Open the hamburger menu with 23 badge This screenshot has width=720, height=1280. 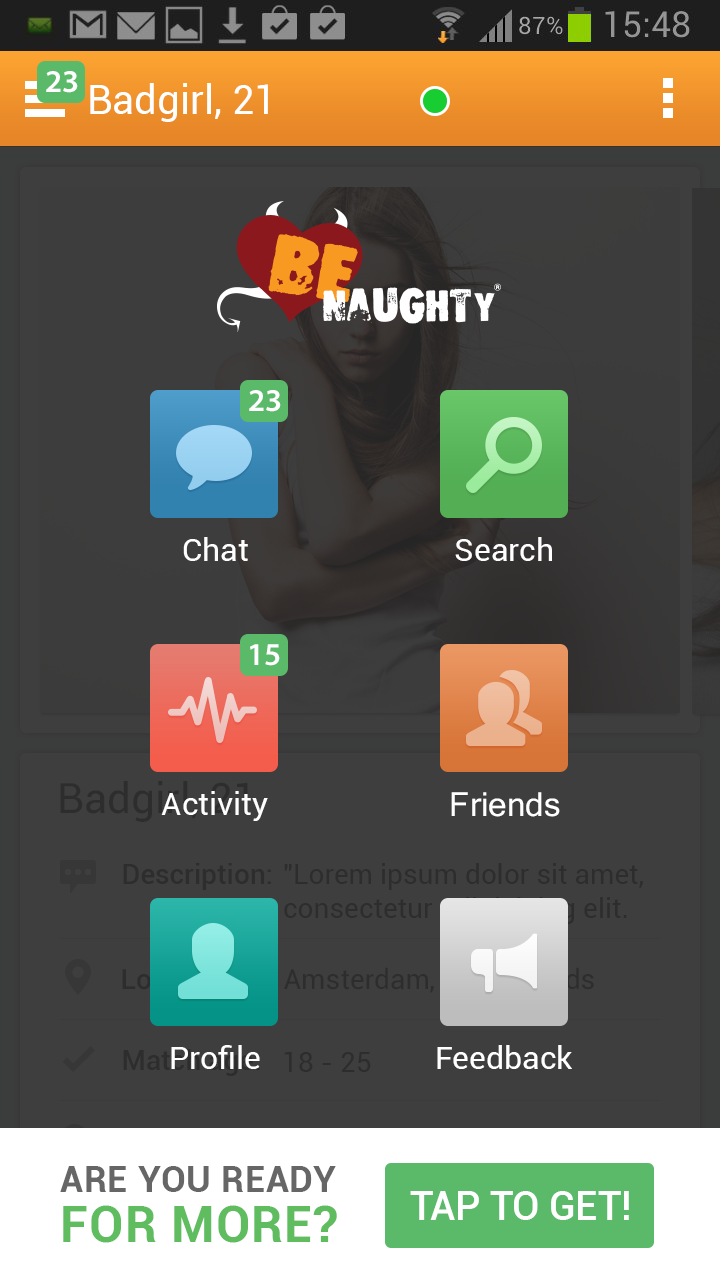click(x=45, y=98)
